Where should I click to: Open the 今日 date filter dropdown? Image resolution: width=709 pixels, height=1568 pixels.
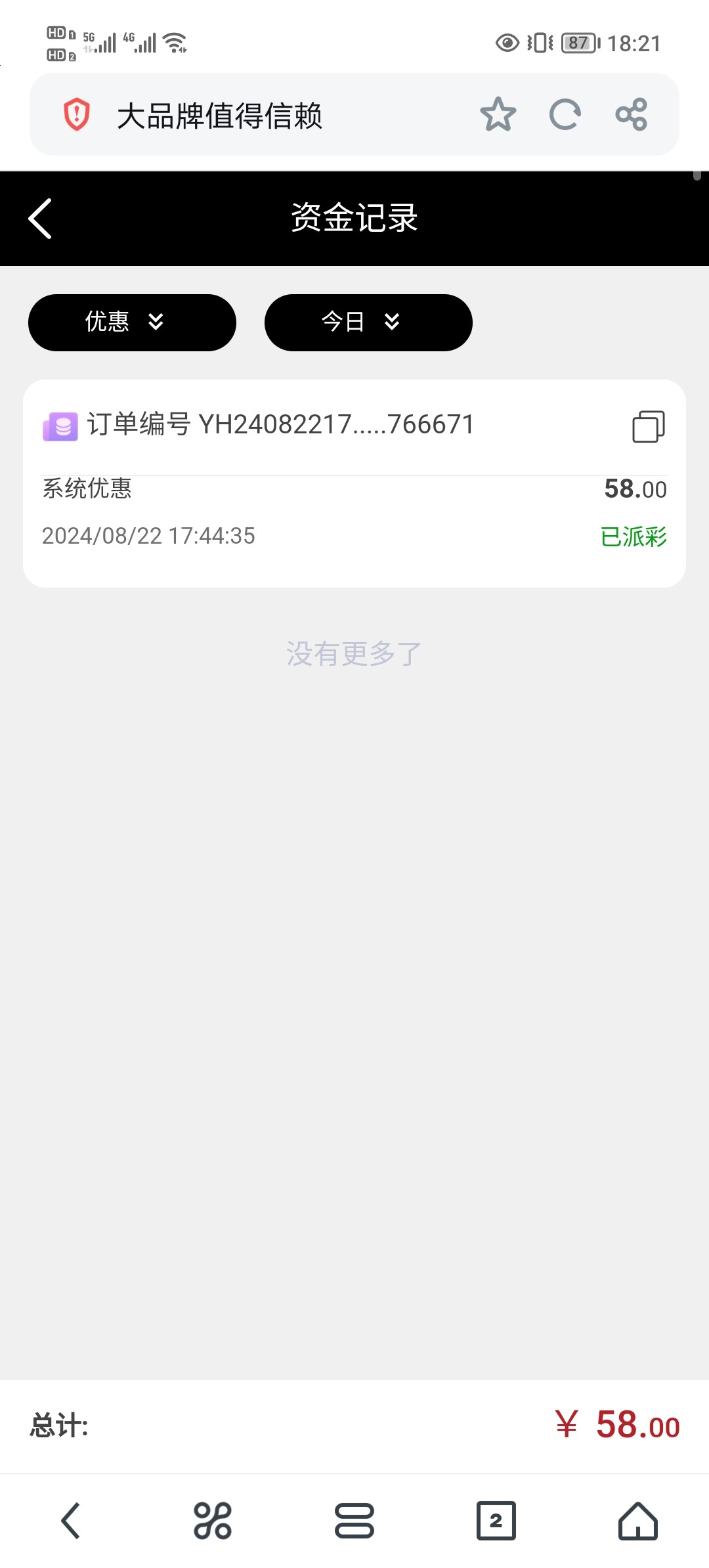(368, 322)
